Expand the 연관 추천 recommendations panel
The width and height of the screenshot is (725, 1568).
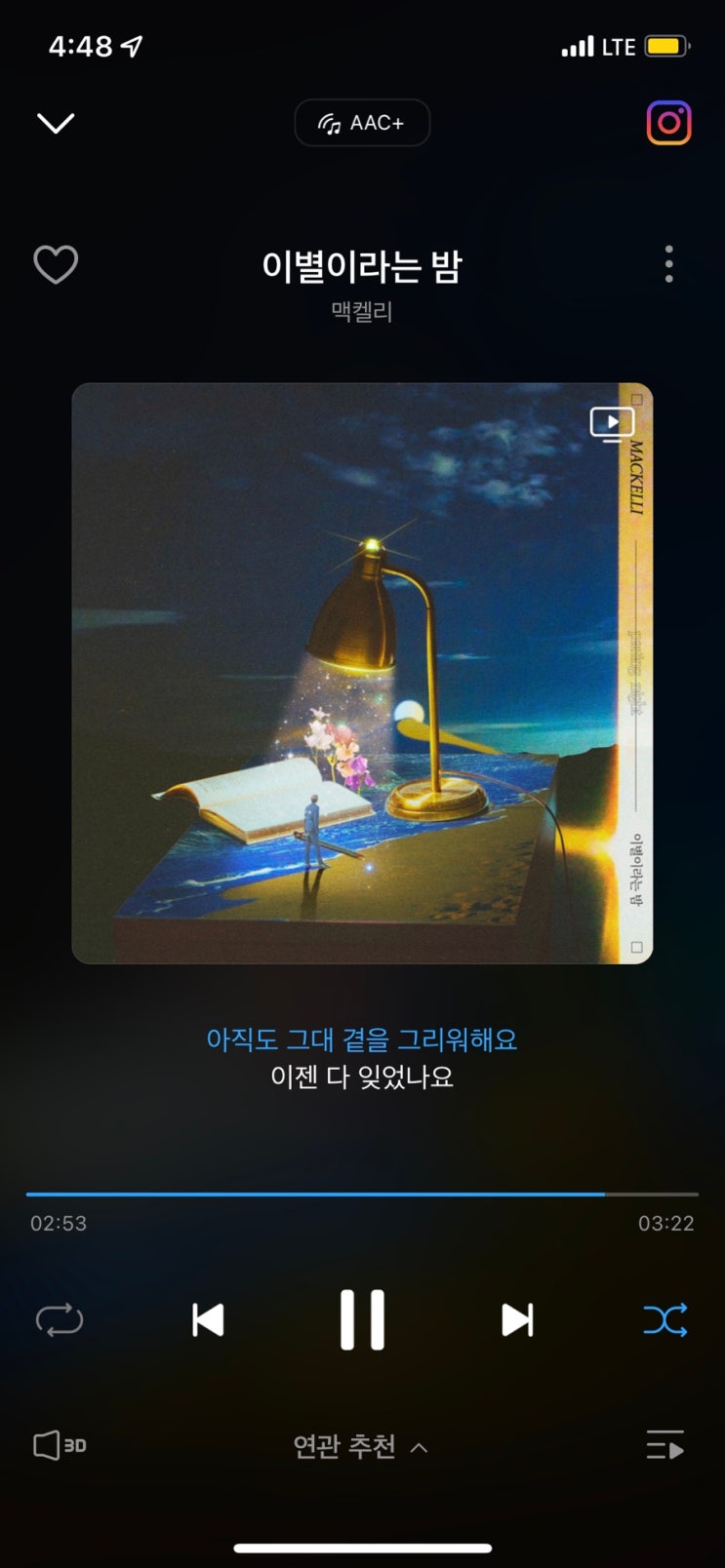(362, 1447)
